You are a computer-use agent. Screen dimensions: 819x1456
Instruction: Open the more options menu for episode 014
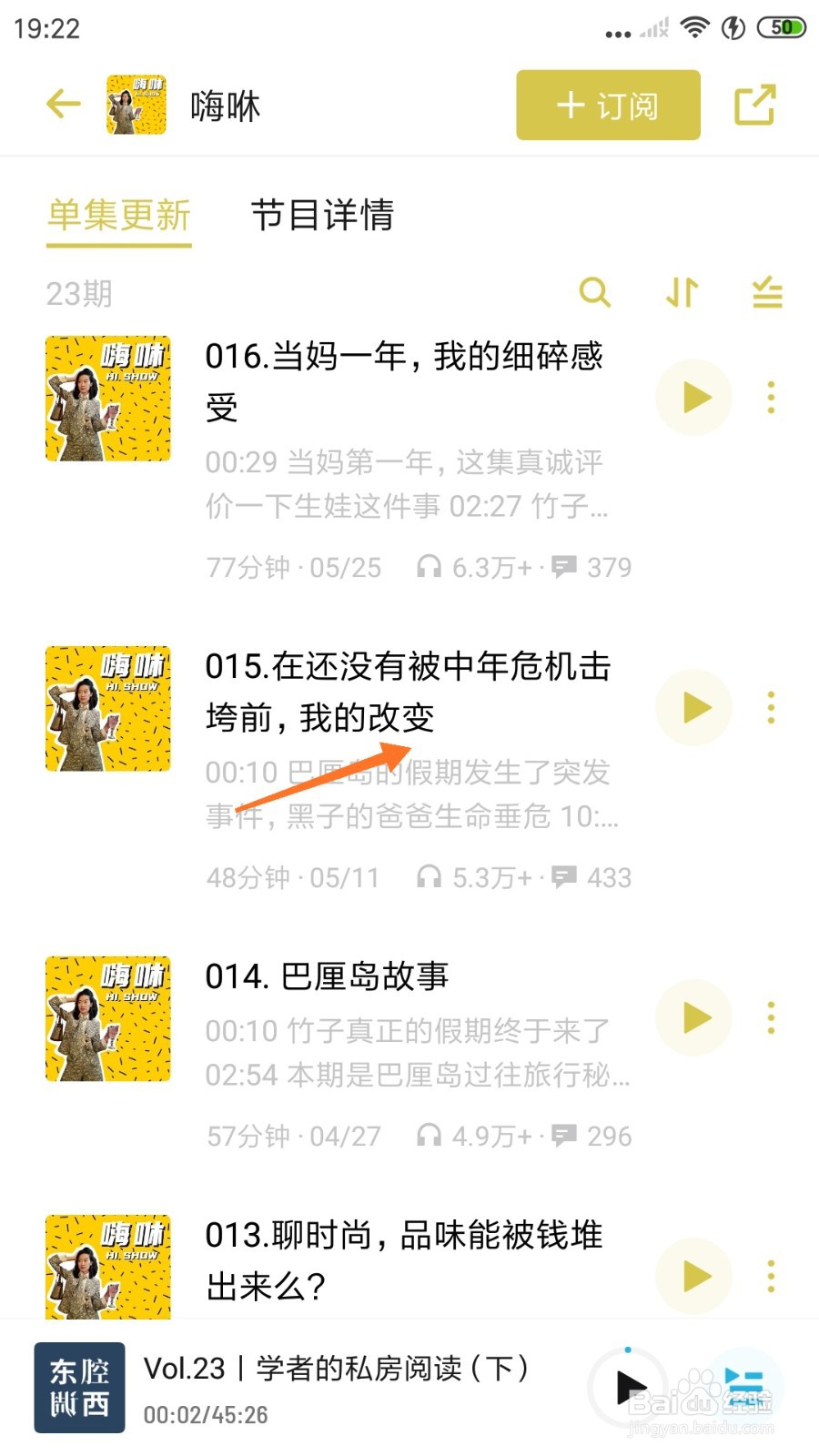(x=771, y=1019)
